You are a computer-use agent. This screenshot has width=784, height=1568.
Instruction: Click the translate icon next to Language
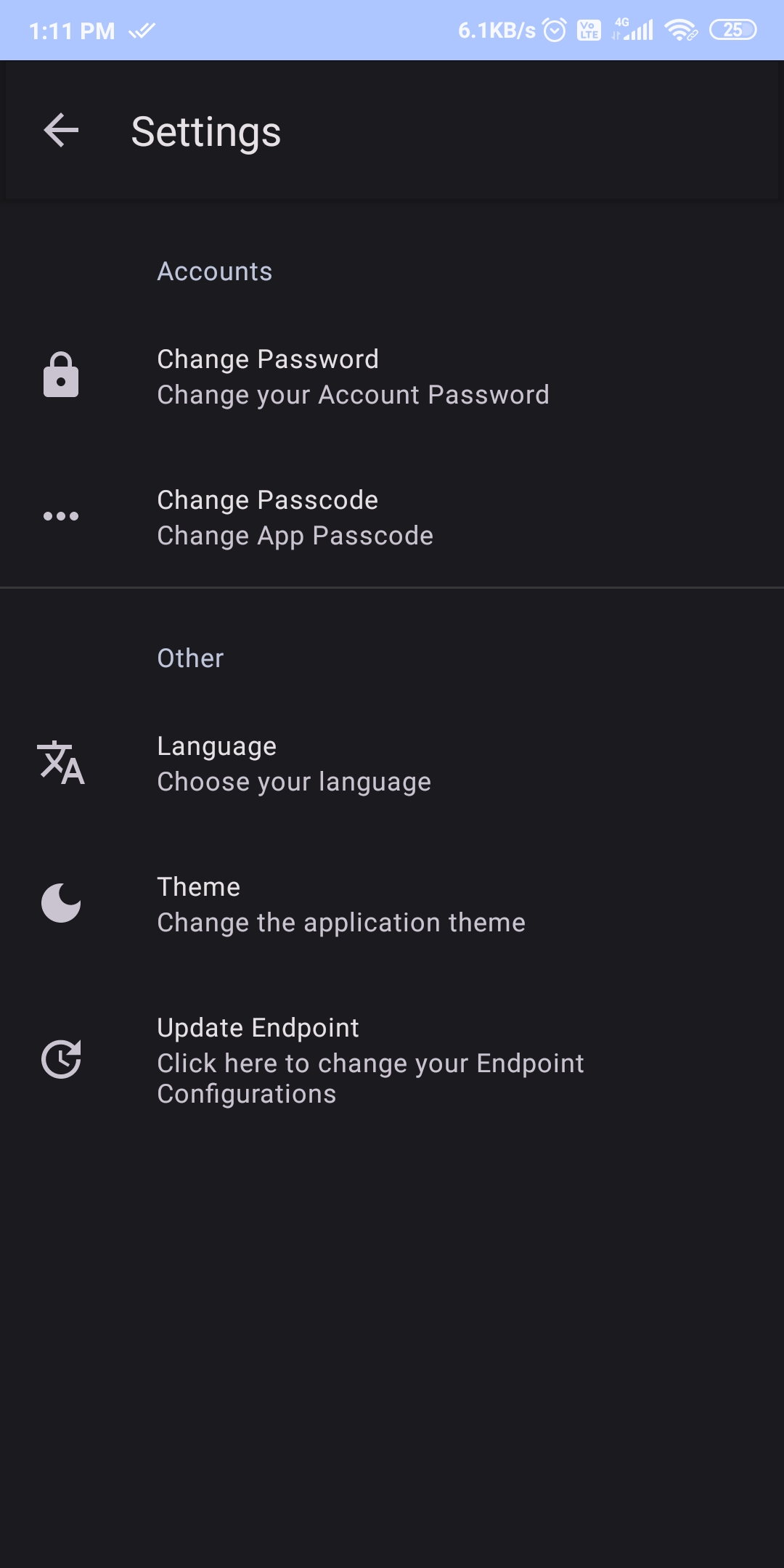[61, 763]
